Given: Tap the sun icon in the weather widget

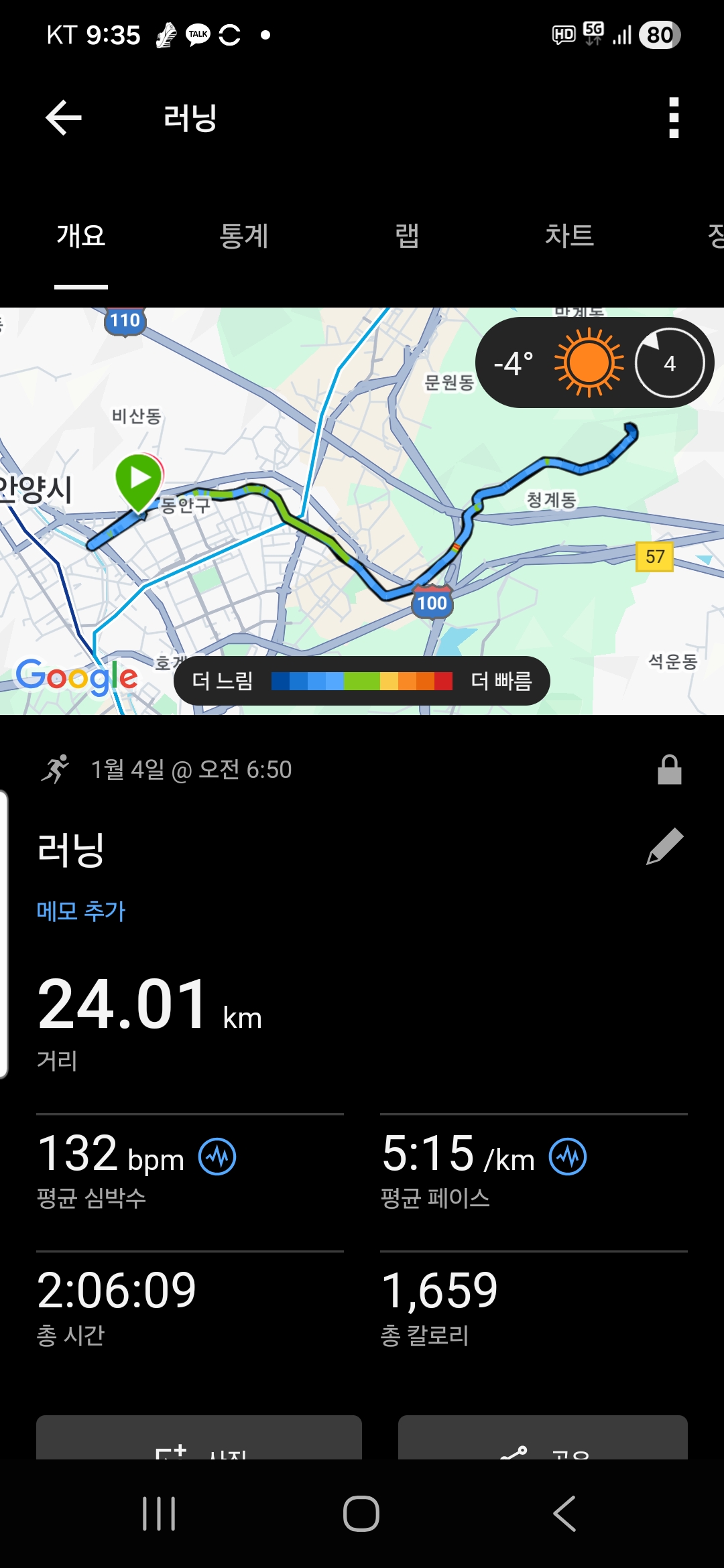Looking at the screenshot, I should point(590,362).
